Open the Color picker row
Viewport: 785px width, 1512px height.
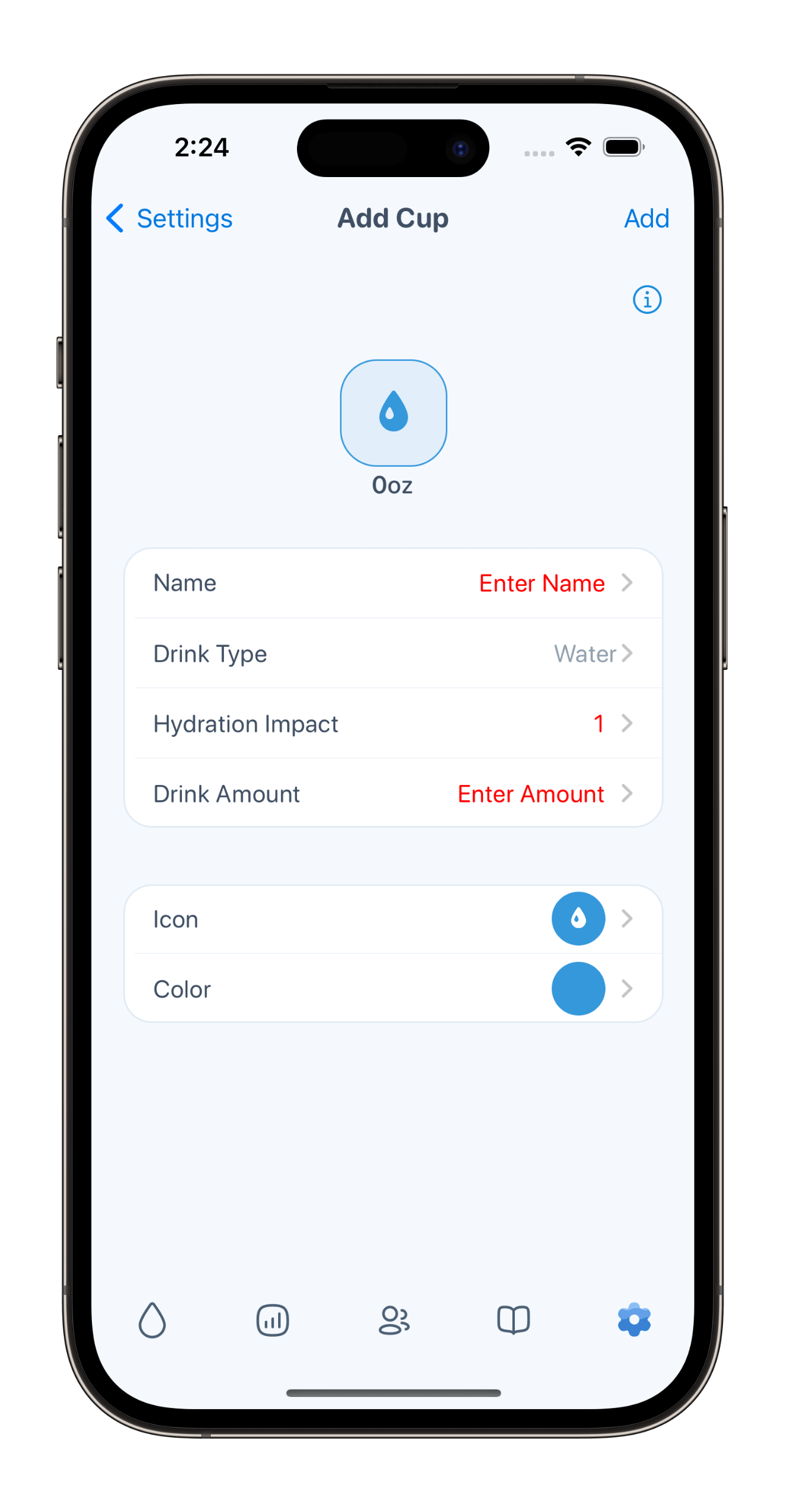pos(393,989)
